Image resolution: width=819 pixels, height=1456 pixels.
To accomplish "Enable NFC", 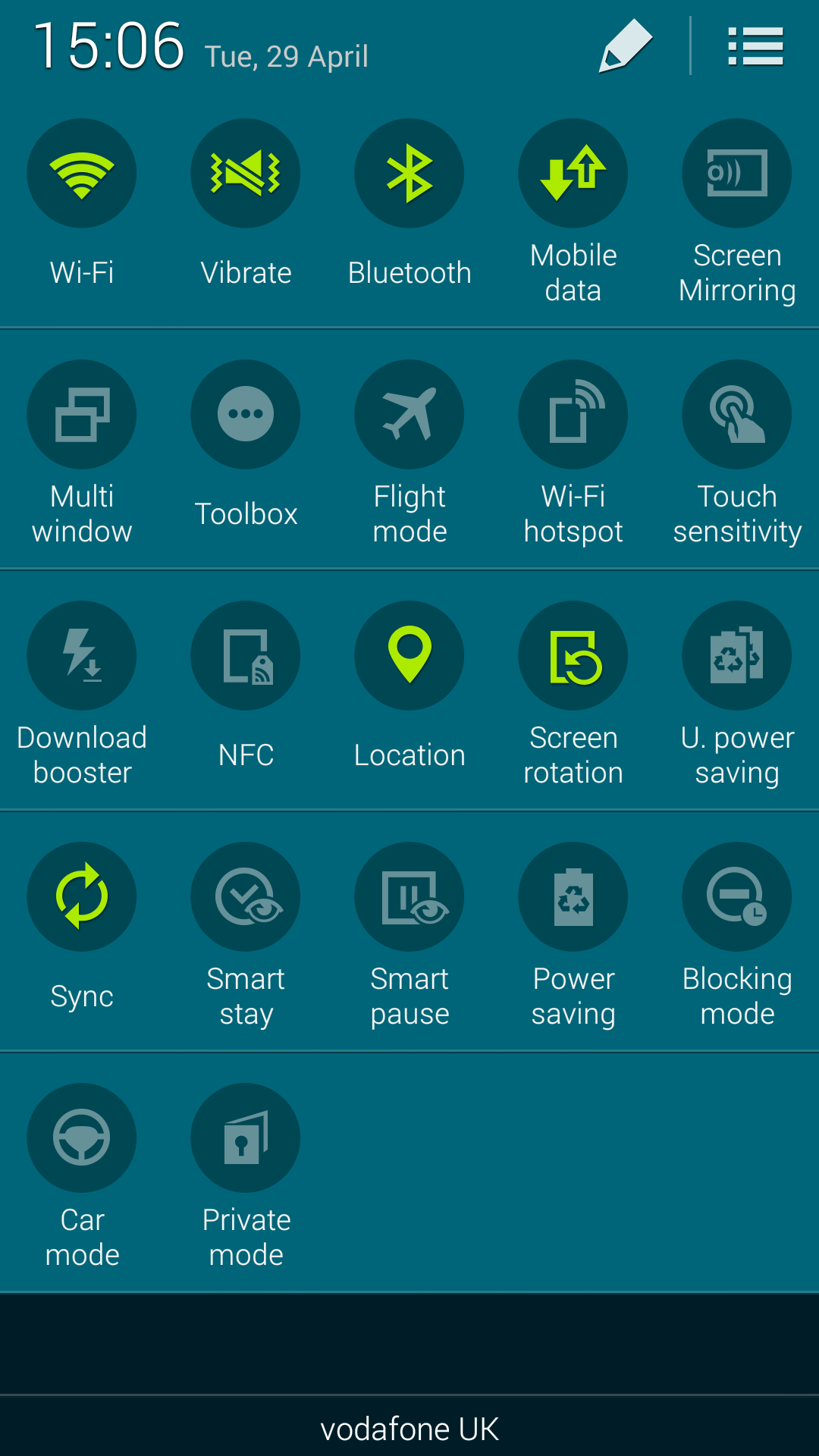I will (246, 655).
